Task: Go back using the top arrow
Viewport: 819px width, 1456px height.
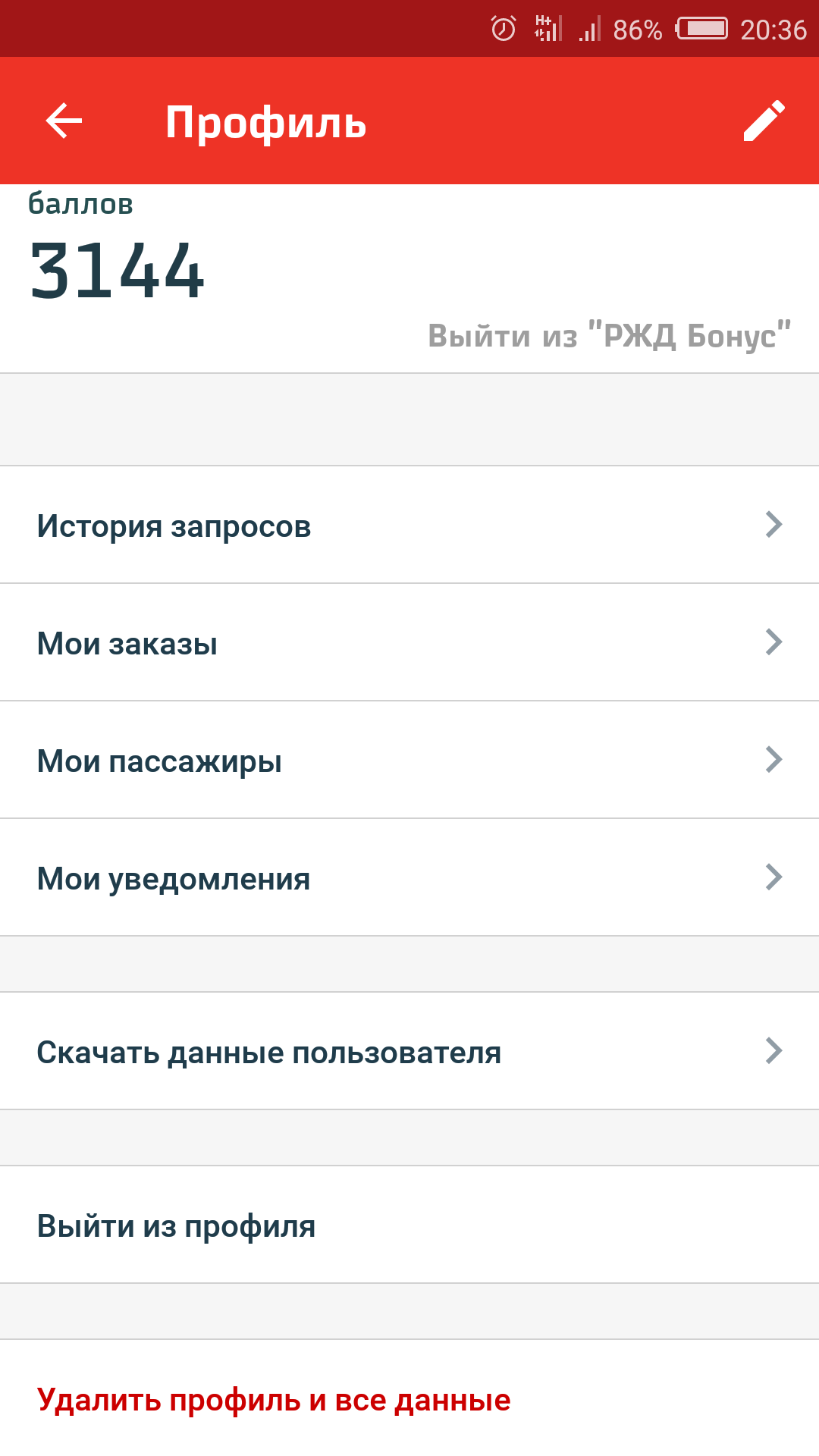Action: [x=64, y=121]
